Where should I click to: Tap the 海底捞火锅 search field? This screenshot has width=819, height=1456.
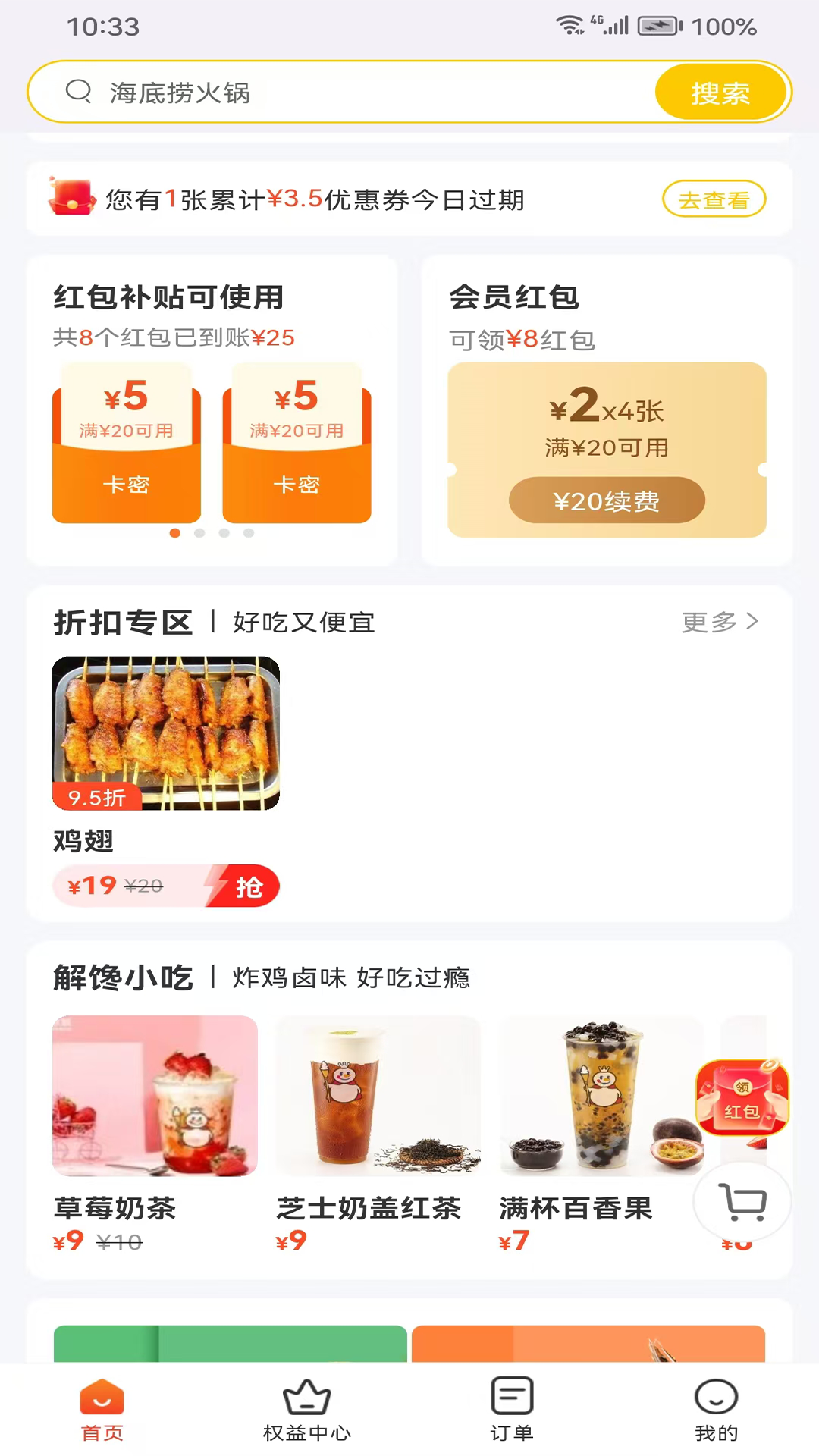pyautogui.click(x=341, y=93)
